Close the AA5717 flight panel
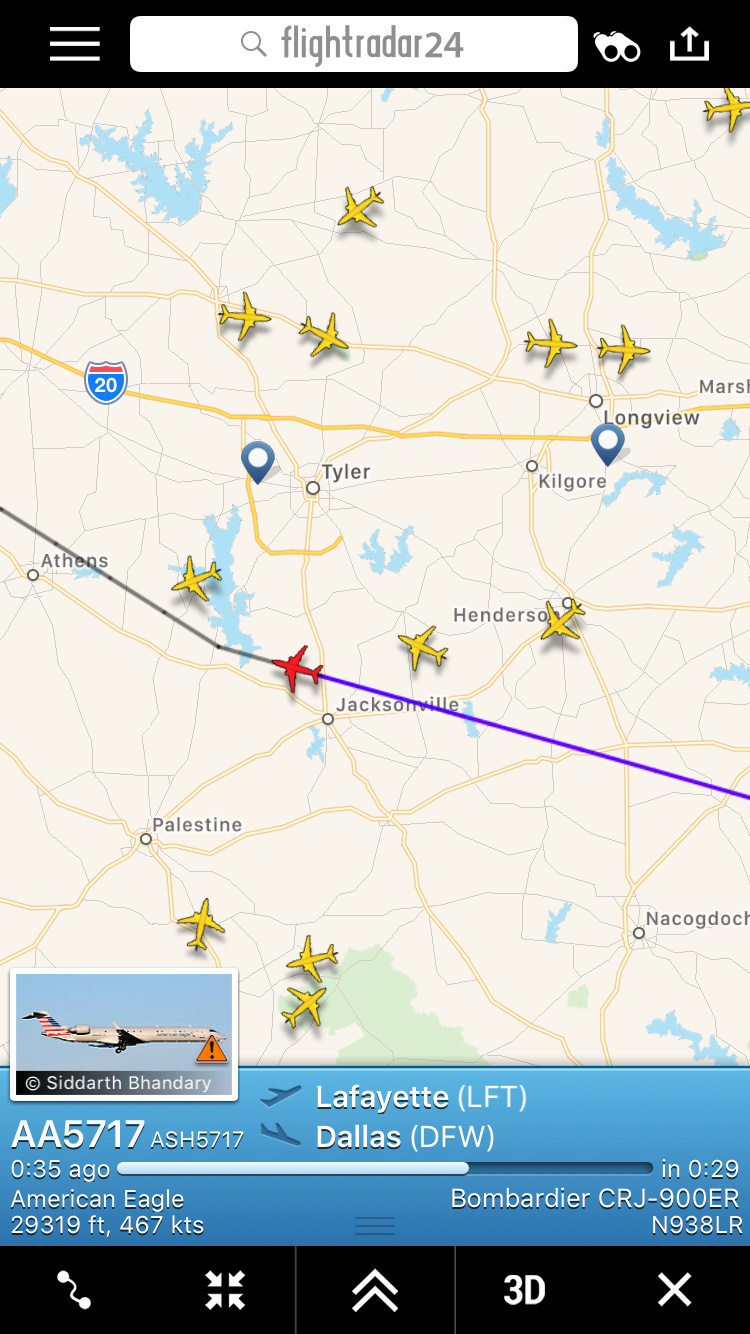Image resolution: width=750 pixels, height=1334 pixels. click(x=674, y=1290)
